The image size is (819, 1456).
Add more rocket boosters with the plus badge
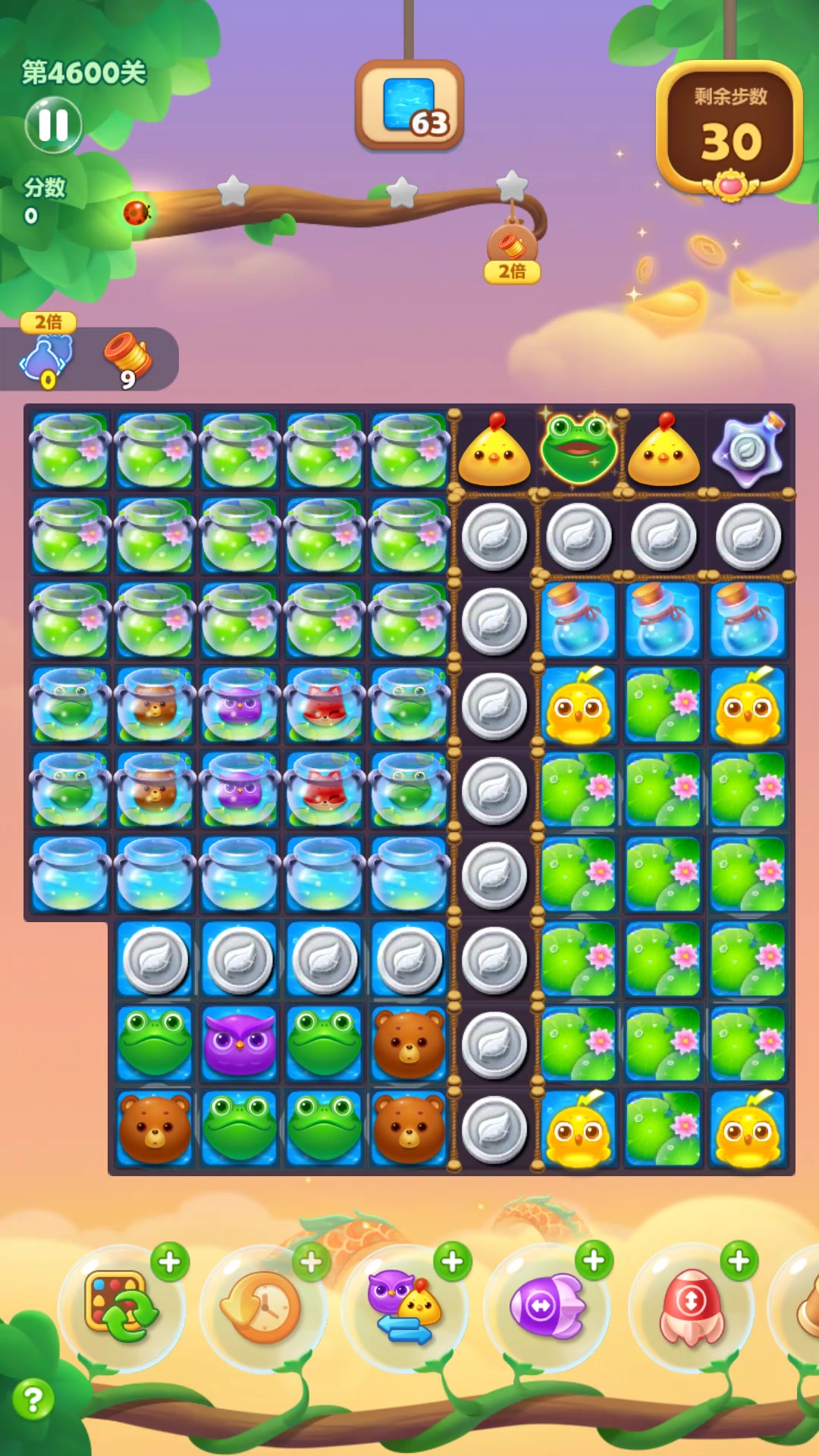[739, 1260]
